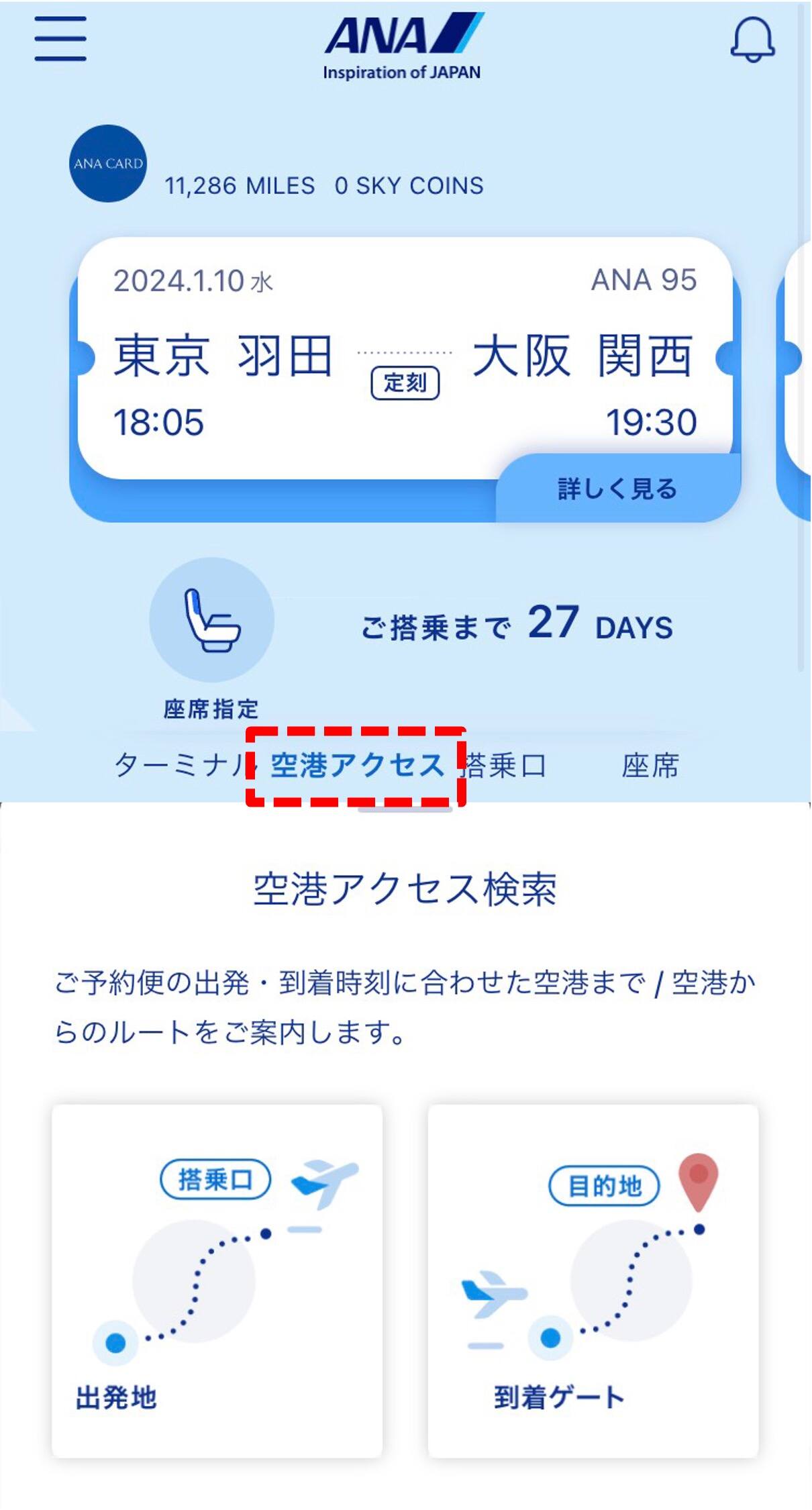The width and height of the screenshot is (812, 1510).
Task: Open the notifications bell
Action: 752,40
